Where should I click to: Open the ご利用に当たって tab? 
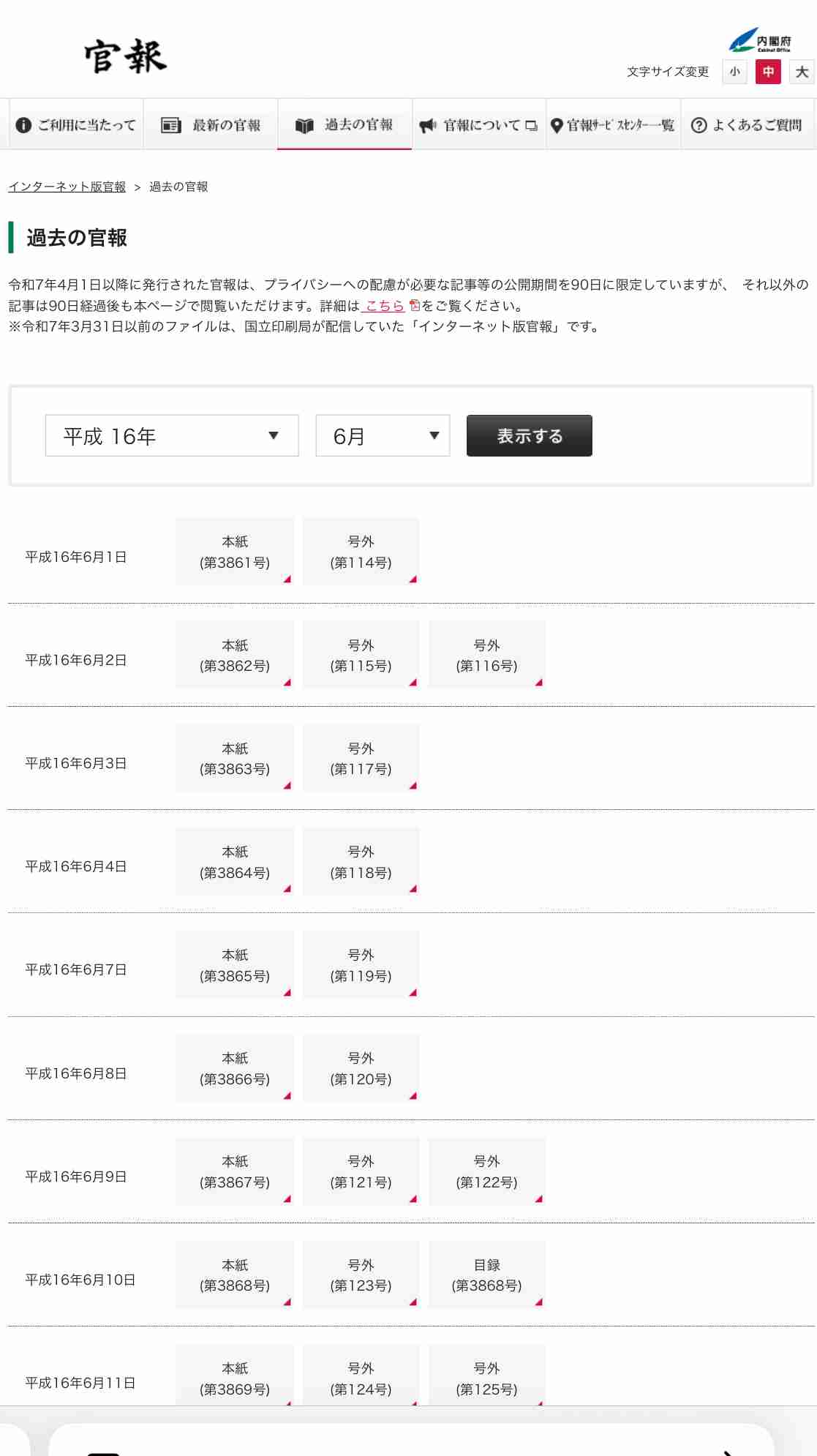click(x=76, y=125)
